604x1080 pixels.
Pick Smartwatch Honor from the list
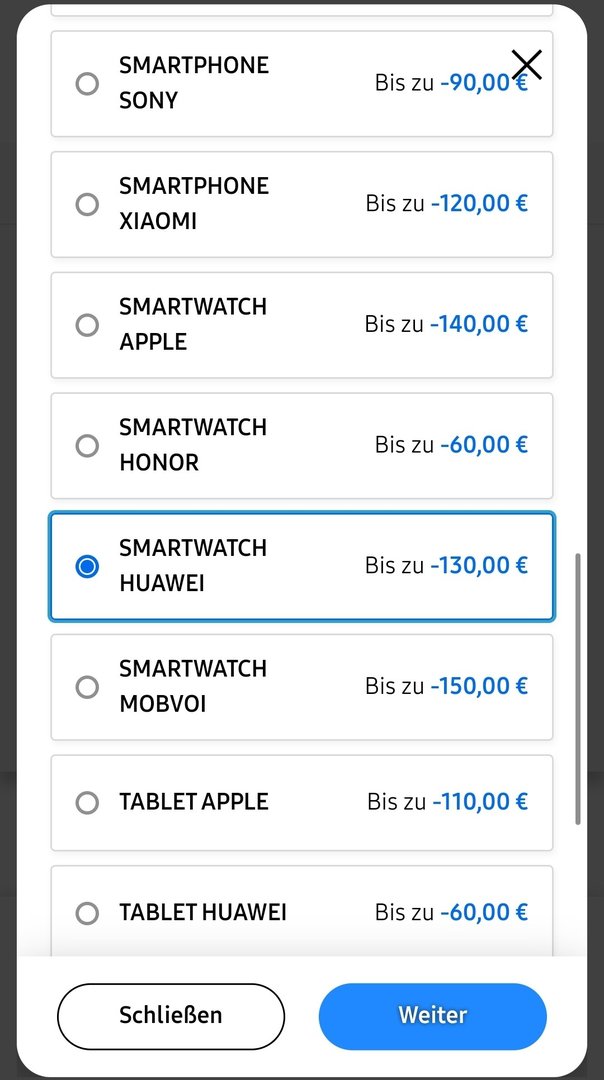click(88, 445)
